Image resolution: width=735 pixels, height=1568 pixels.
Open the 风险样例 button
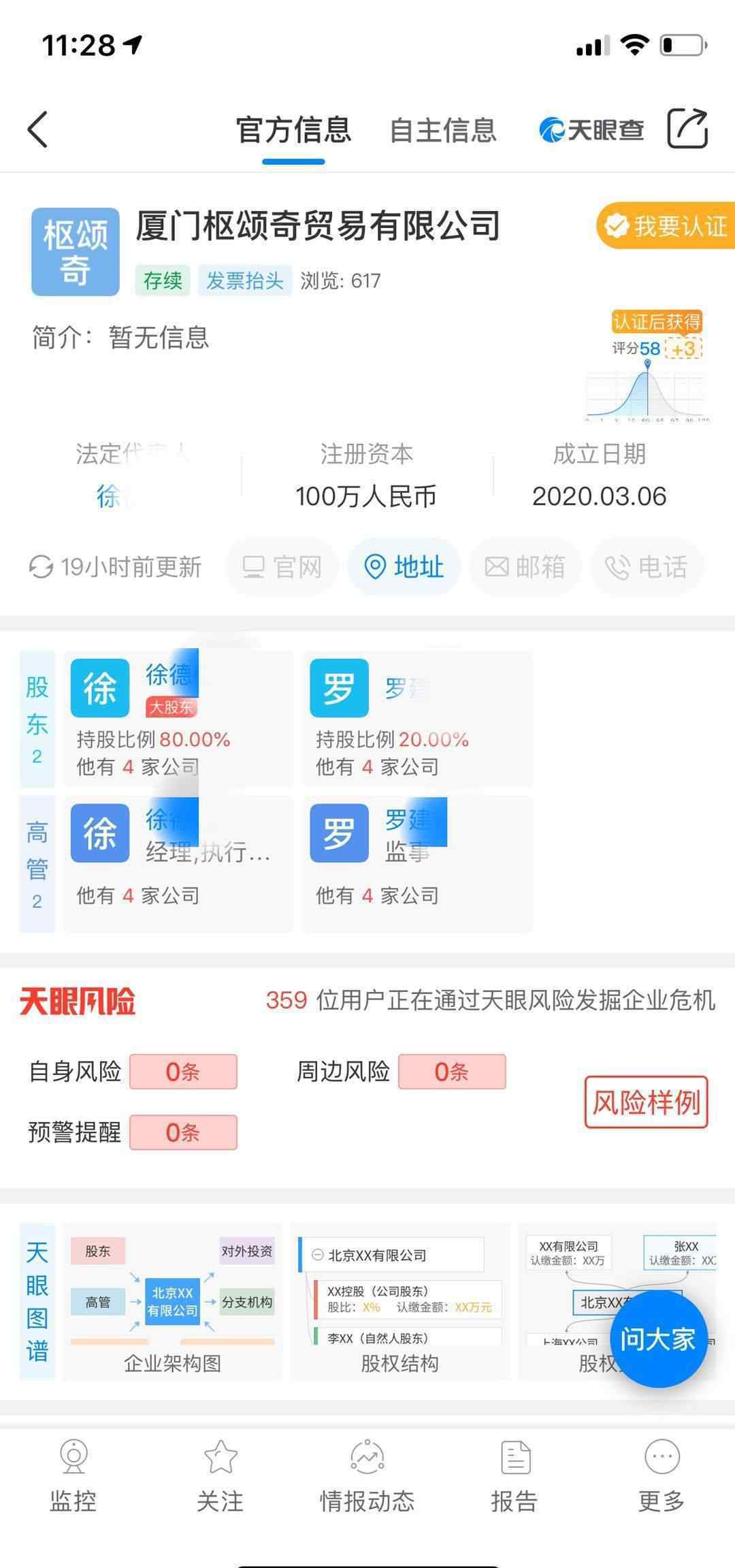coord(647,1102)
